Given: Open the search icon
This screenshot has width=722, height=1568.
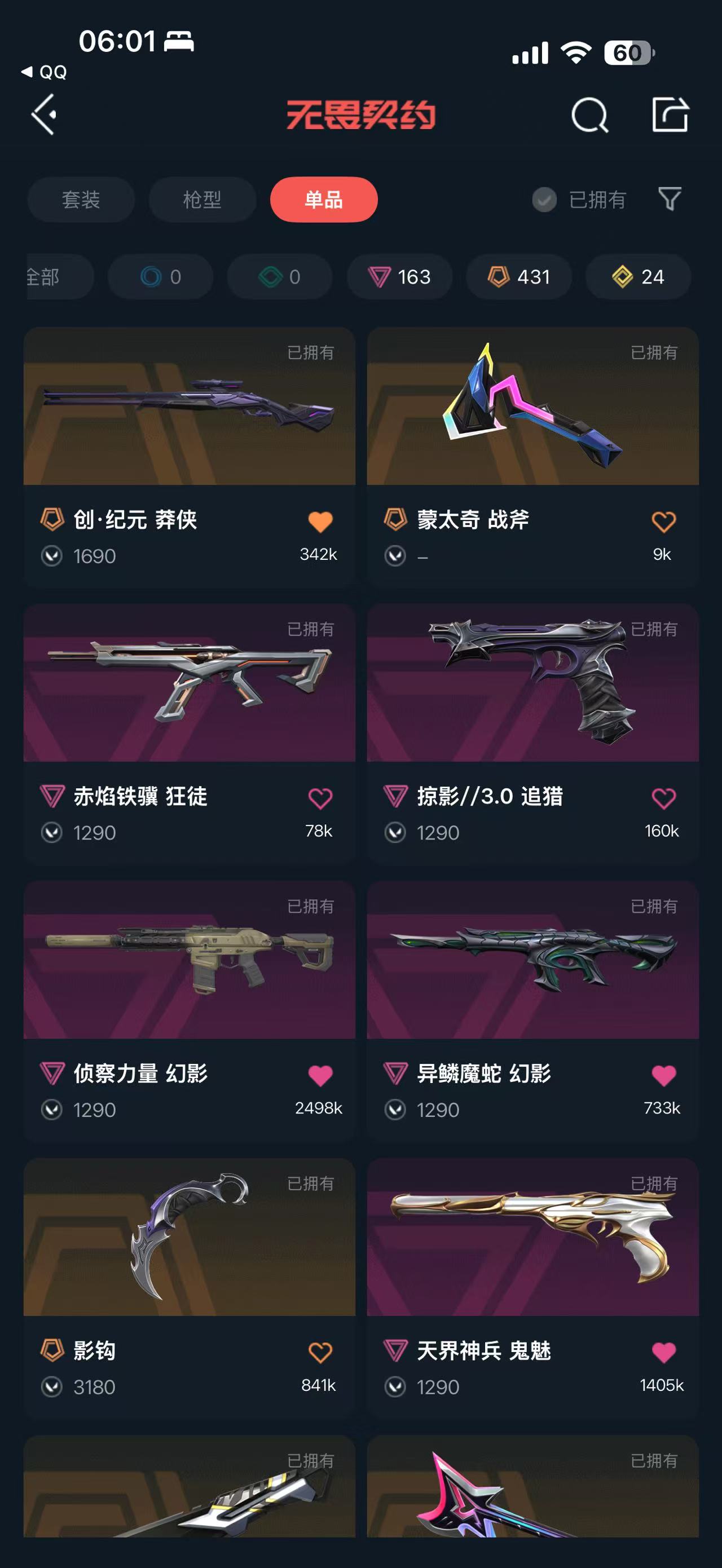Looking at the screenshot, I should 589,115.
